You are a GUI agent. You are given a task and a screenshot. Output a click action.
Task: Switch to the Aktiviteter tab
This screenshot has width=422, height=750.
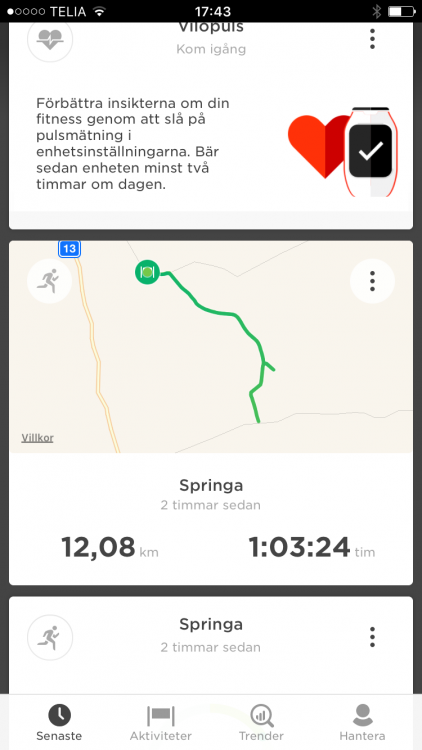(161, 723)
